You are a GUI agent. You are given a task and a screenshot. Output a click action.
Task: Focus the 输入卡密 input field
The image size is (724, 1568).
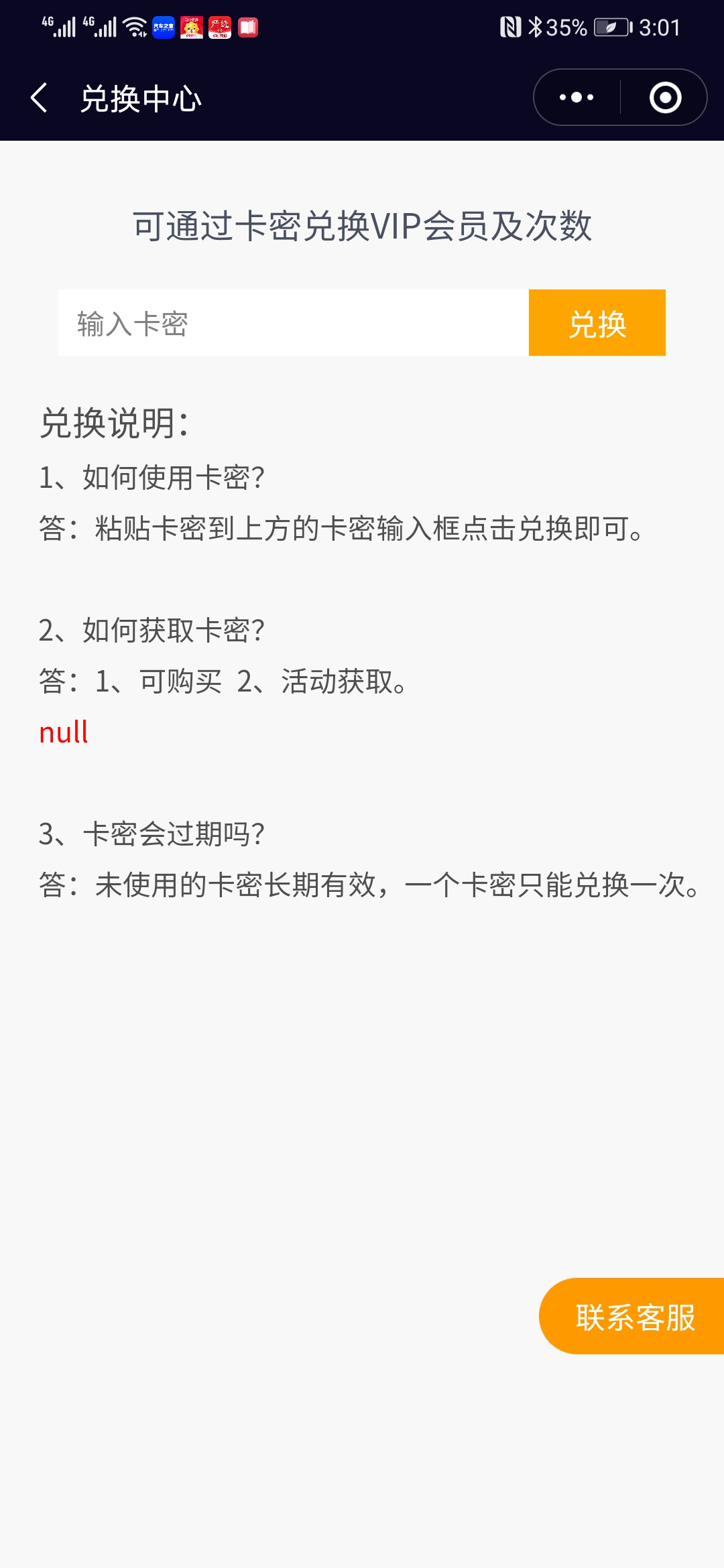[x=294, y=323]
